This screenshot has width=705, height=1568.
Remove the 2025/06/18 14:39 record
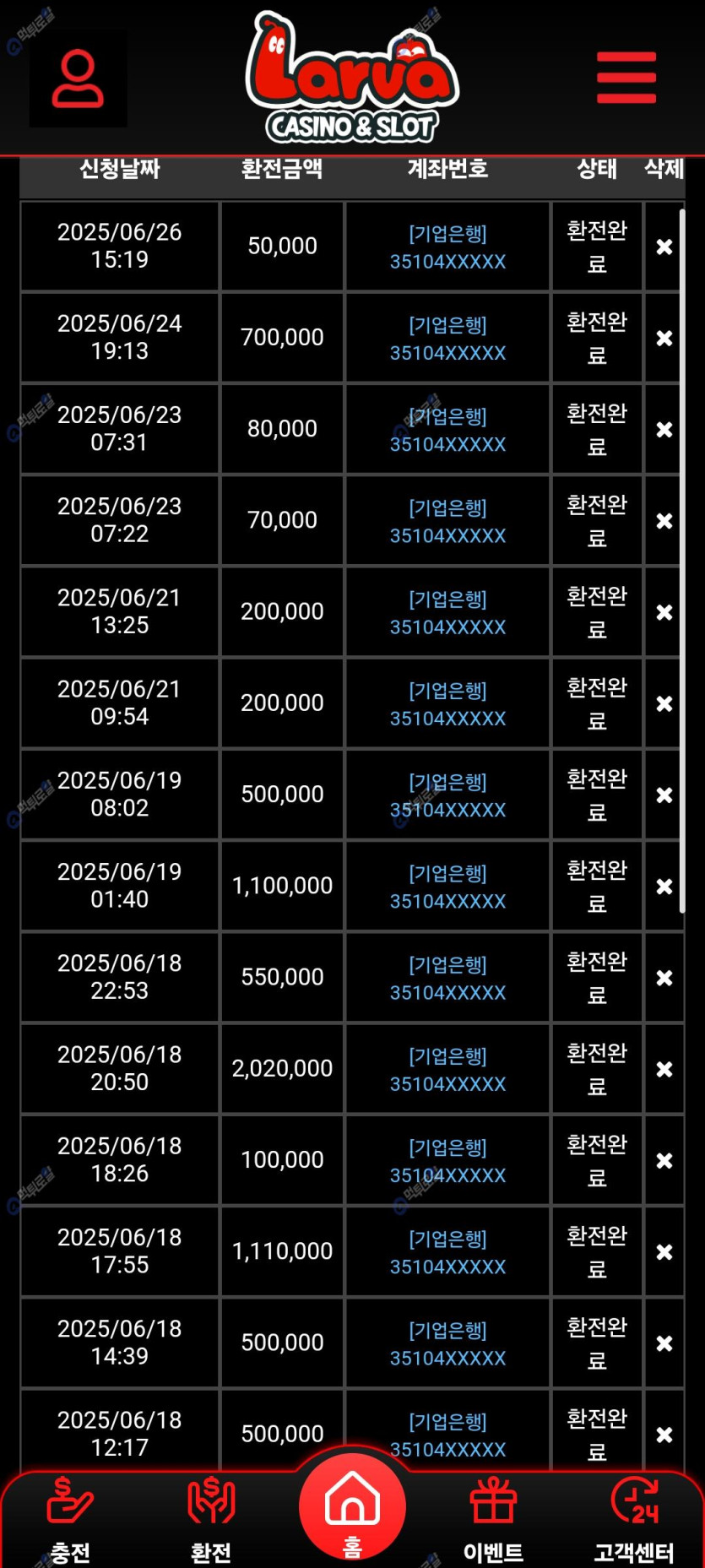point(664,1343)
